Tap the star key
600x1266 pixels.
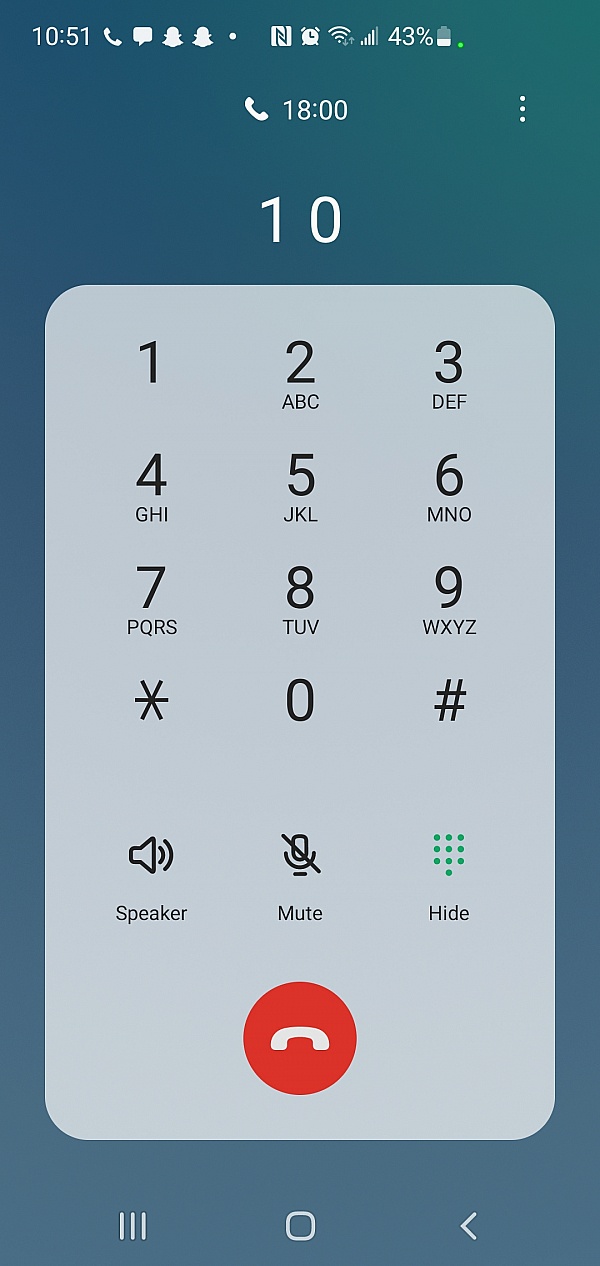coord(151,701)
